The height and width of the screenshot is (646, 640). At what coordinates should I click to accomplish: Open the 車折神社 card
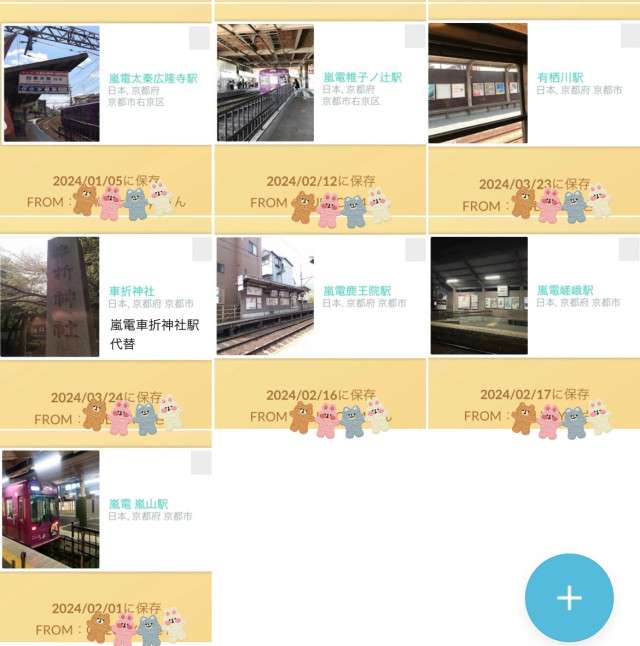point(132,291)
